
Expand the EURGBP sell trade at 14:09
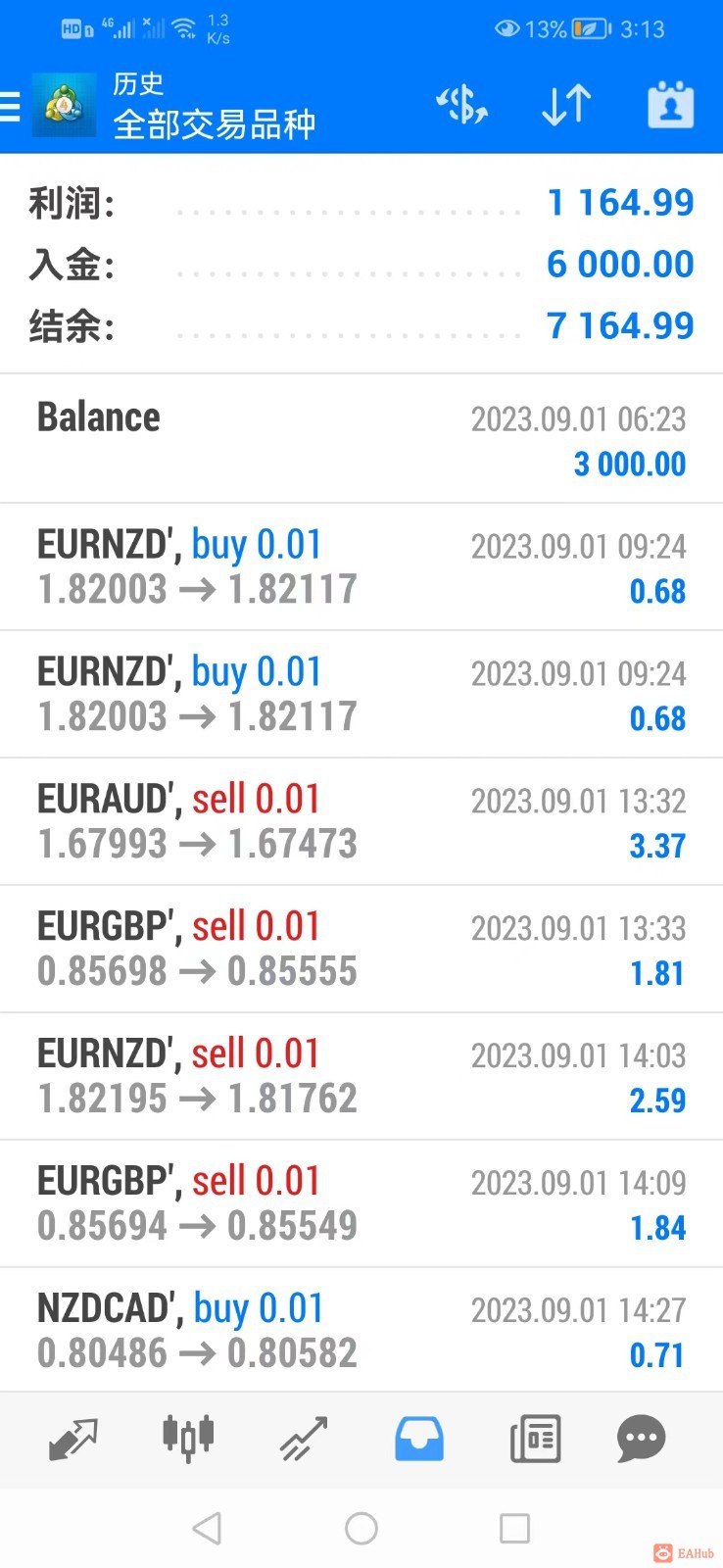361,1203
